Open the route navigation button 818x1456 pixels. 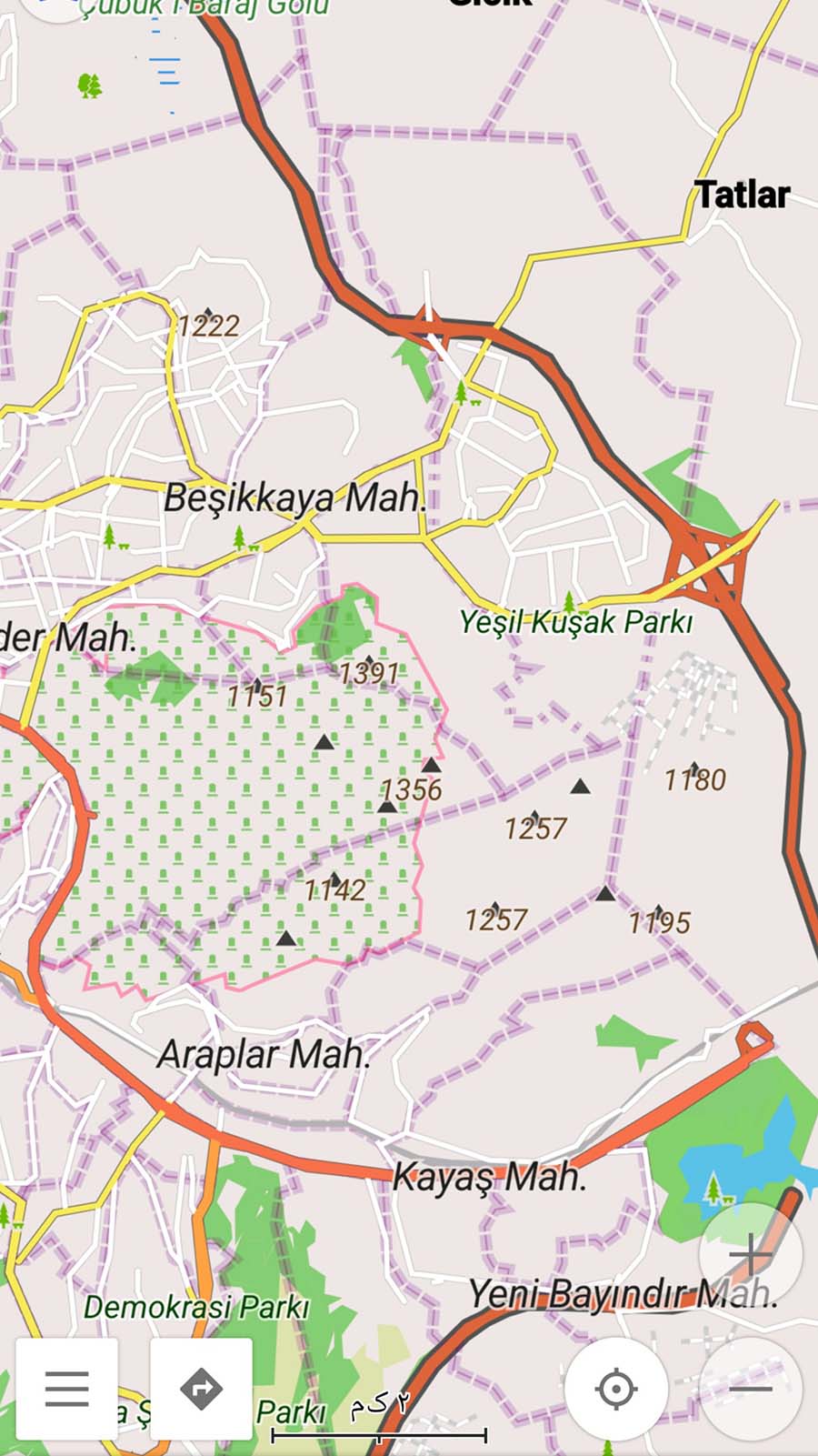[201, 1389]
